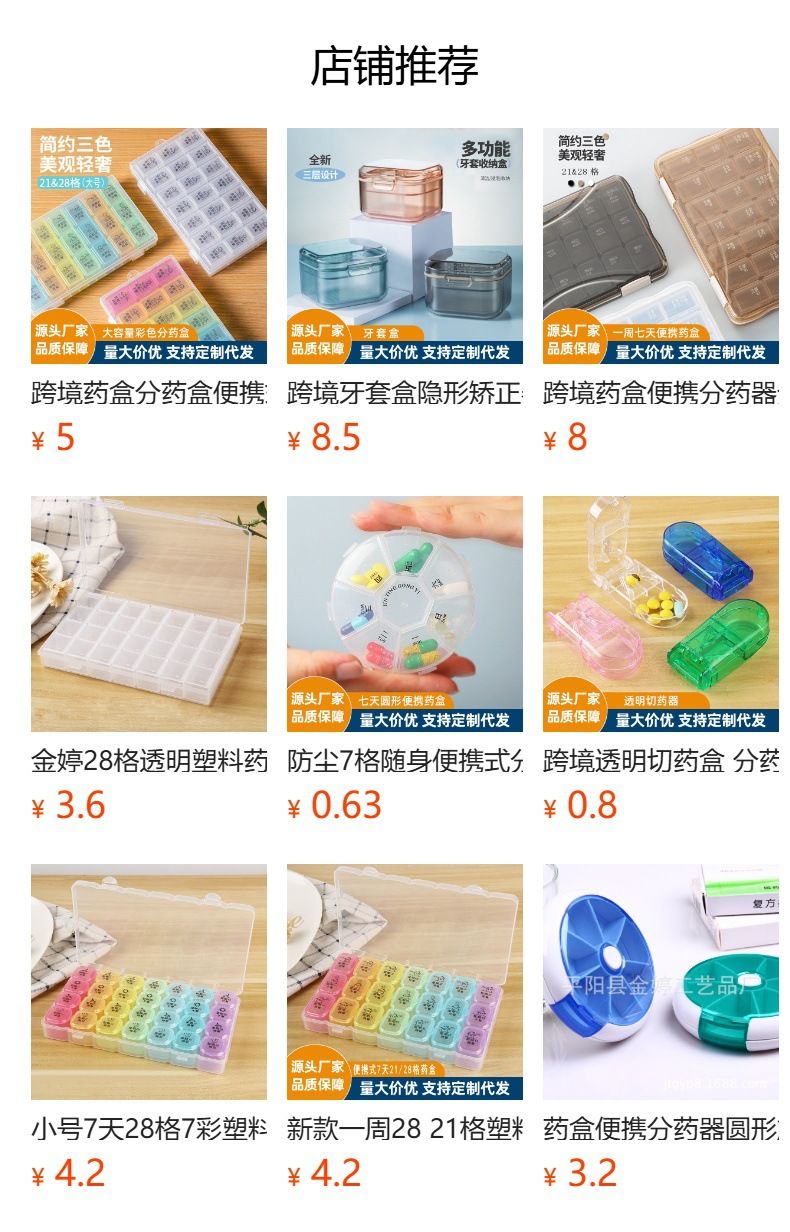Image resolution: width=790 pixels, height=1232 pixels.
Task: Tap the 新款一周28 21格塑料 item
Action: 405,1028
